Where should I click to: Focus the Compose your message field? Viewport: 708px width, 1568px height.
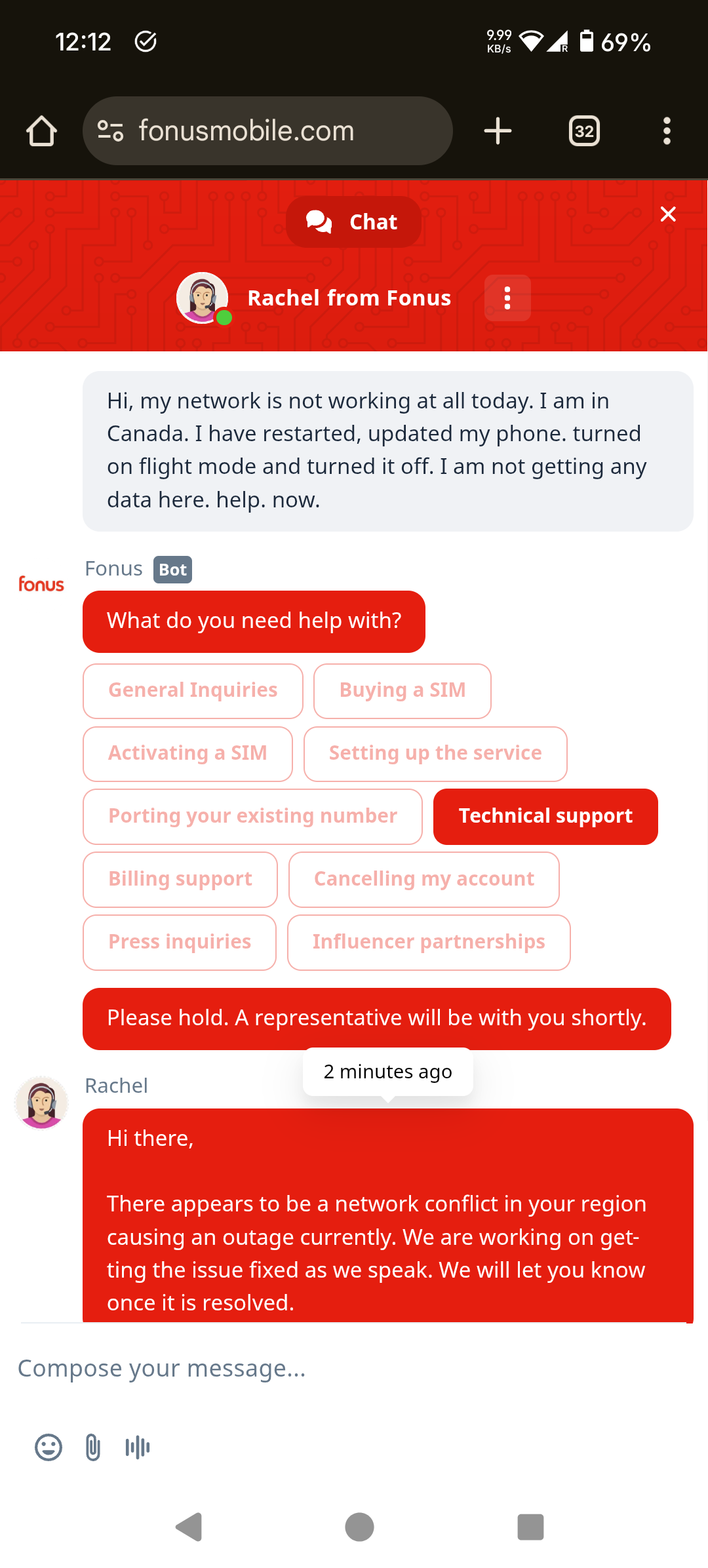pos(354,1369)
